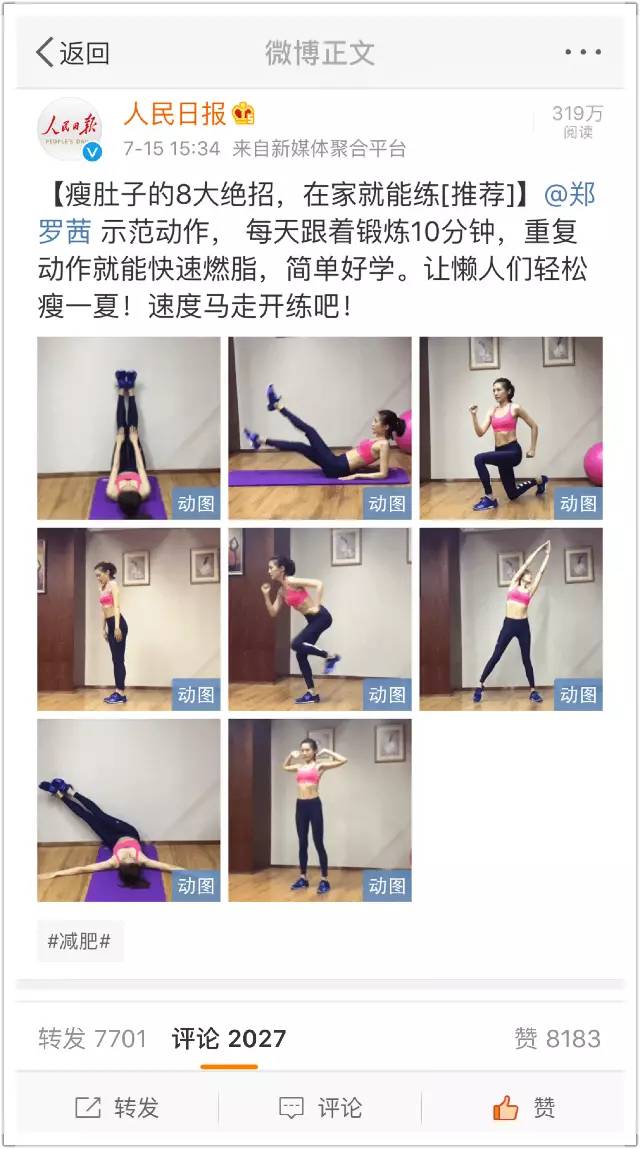This screenshot has width=640, height=1149.
Task: Switch to the 转发 7701 tab
Action: [92, 1039]
